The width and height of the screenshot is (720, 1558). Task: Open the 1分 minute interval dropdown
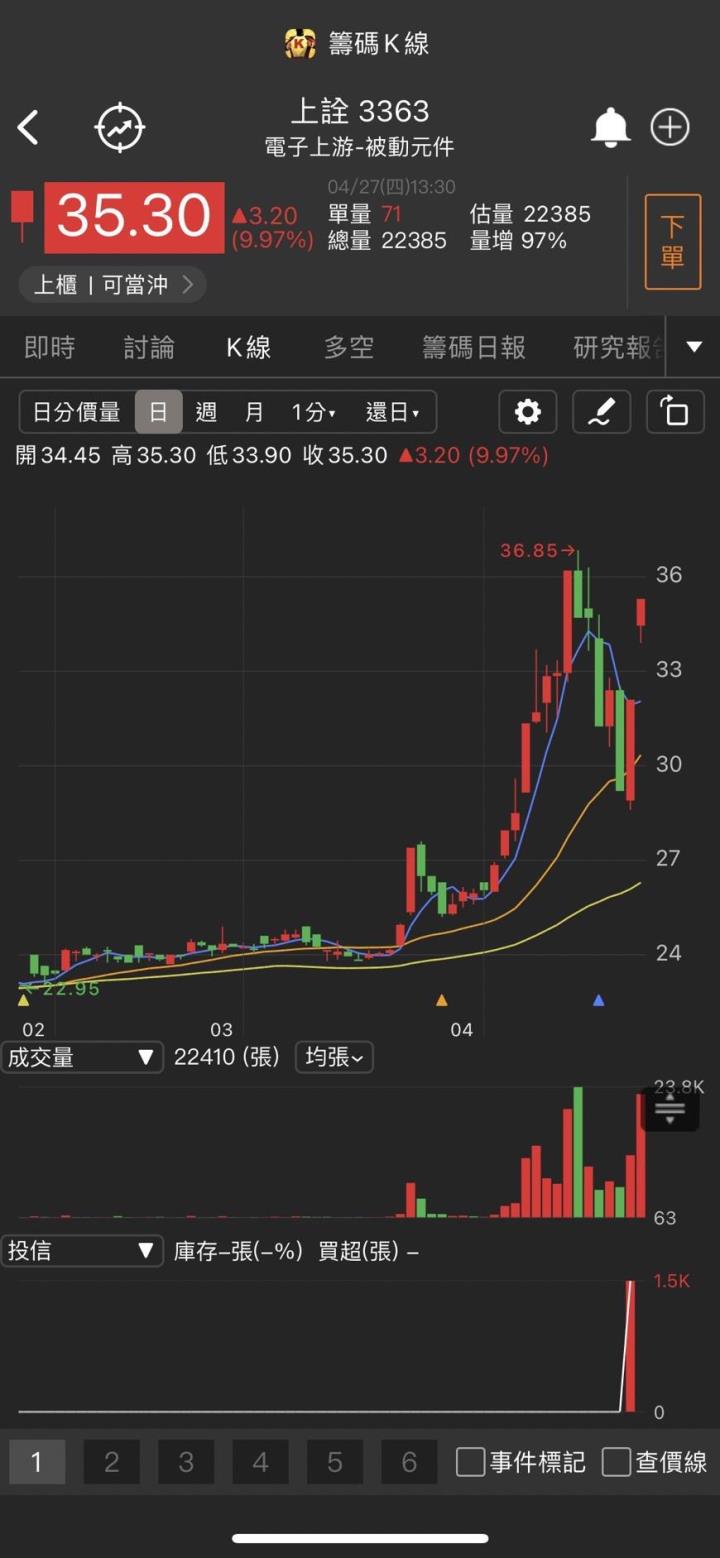point(313,412)
